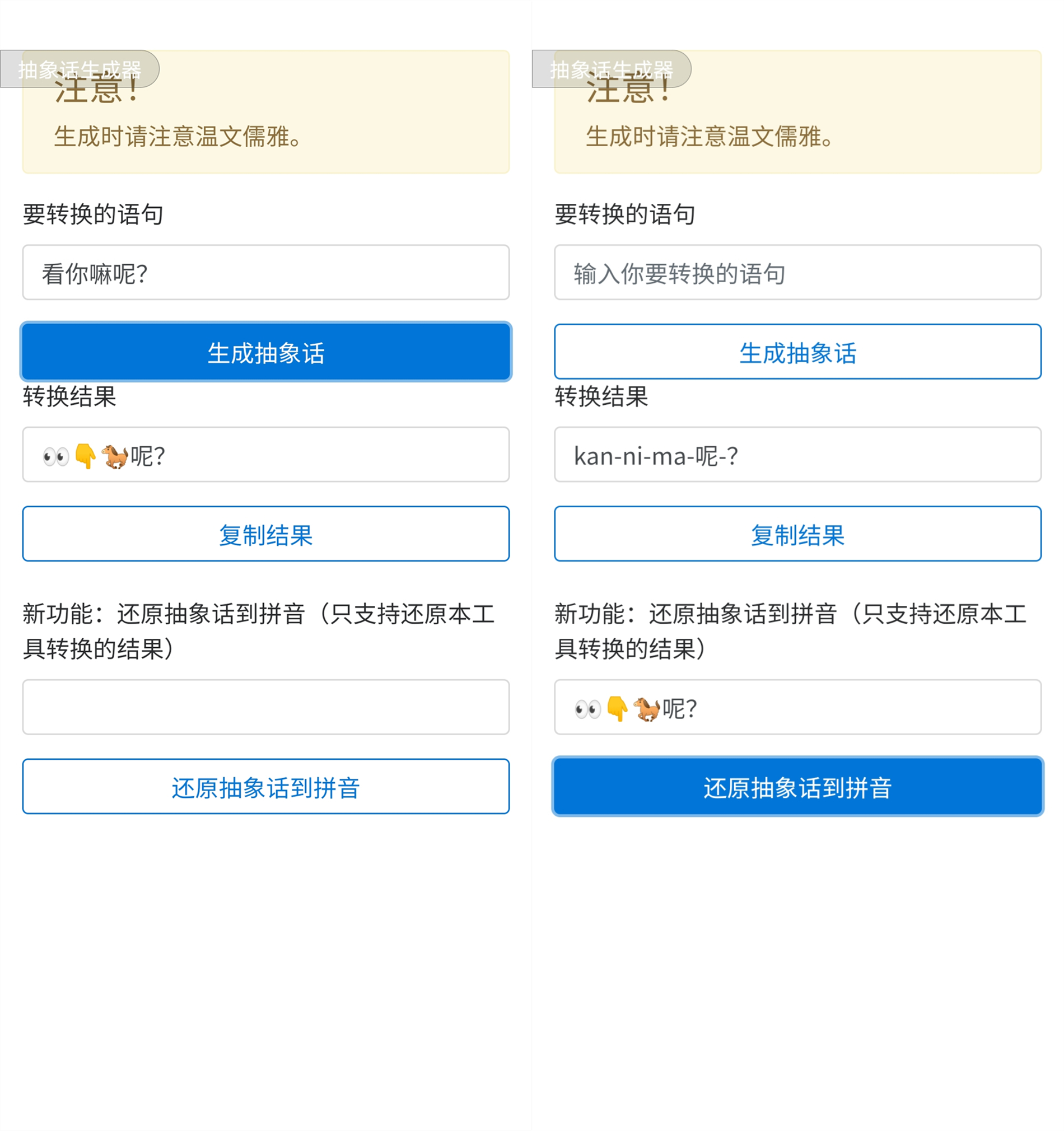
Task: Select the kan-ni-ma-呢-? result field
Action: (x=799, y=455)
